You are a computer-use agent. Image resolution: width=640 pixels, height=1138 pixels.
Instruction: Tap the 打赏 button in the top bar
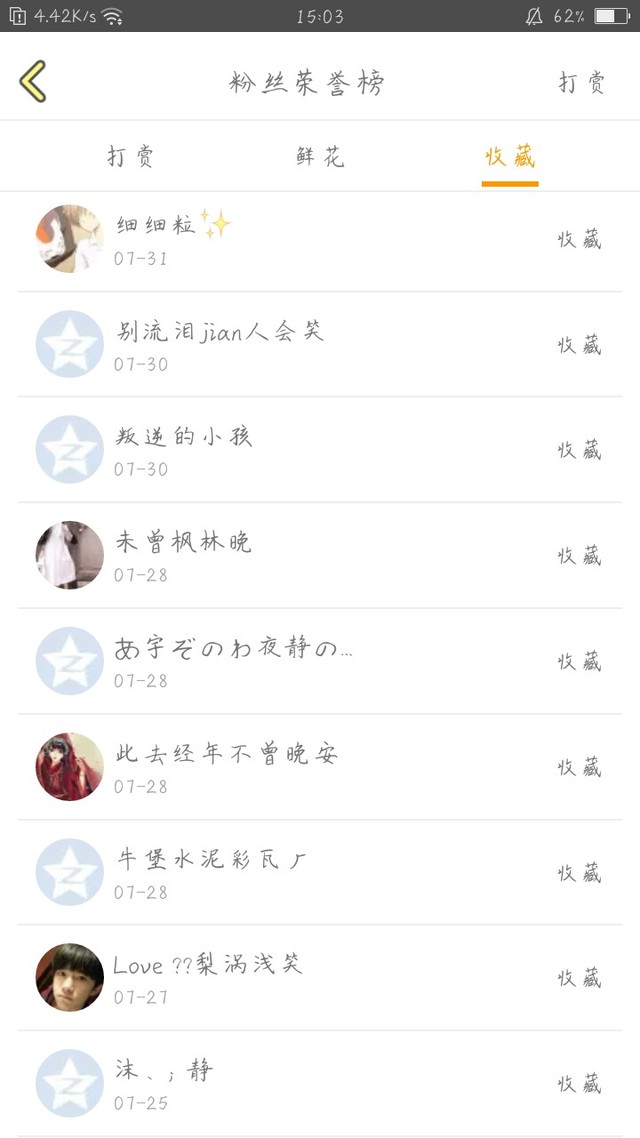coord(582,82)
